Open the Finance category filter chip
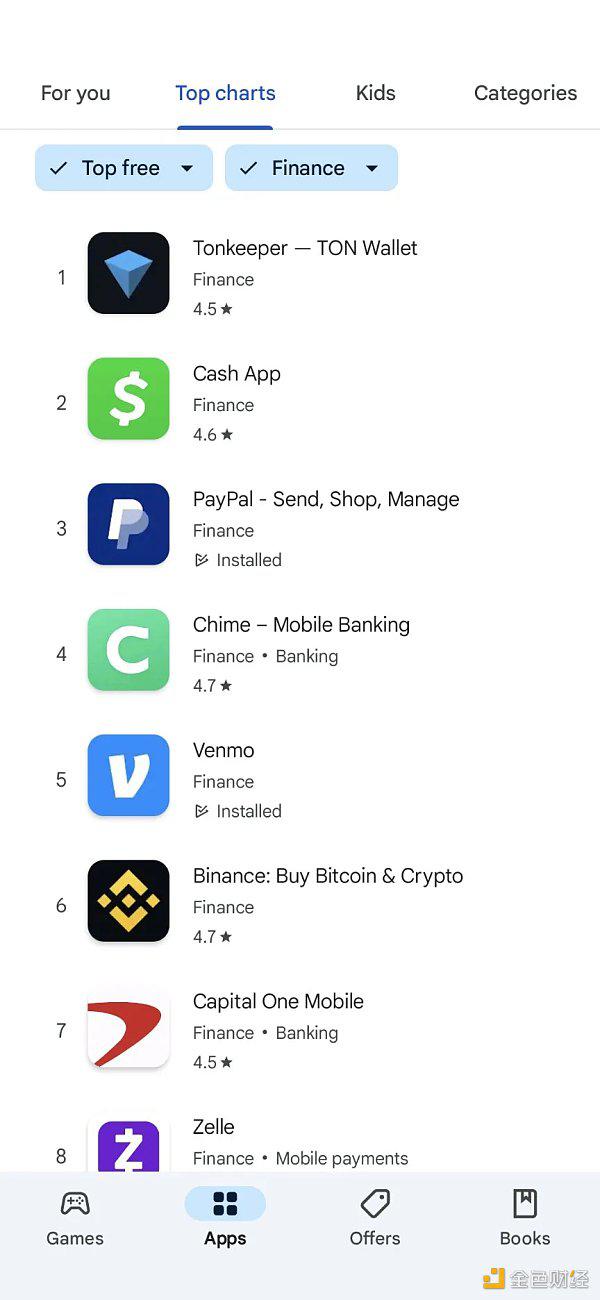Viewport: 600px width, 1300px height. (311, 168)
